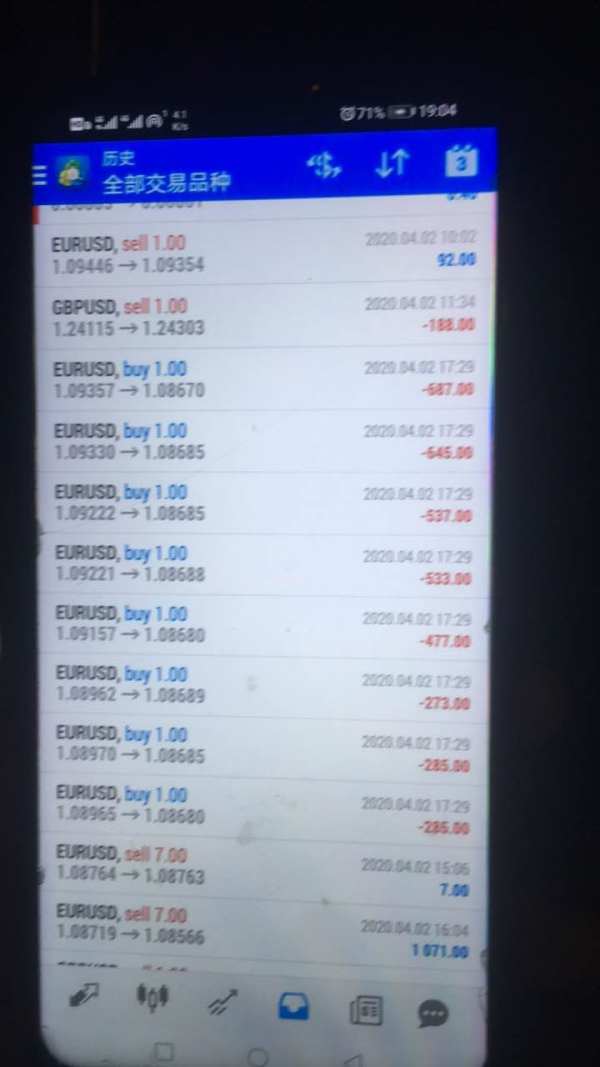Open EURUSD sell trade with 92.00 profit
This screenshot has height=1067, width=600.
coord(263,254)
